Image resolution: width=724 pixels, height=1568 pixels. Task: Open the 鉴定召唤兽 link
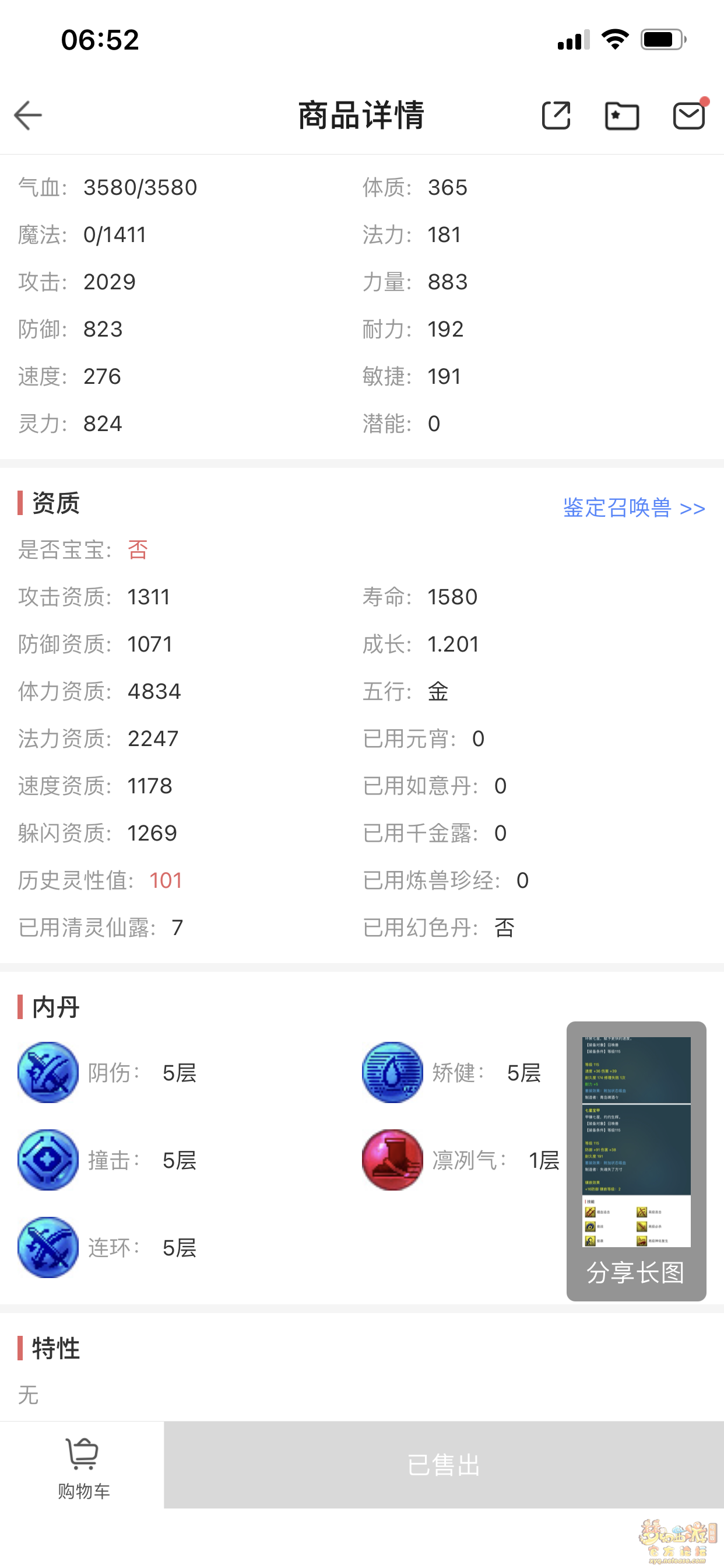[633, 508]
